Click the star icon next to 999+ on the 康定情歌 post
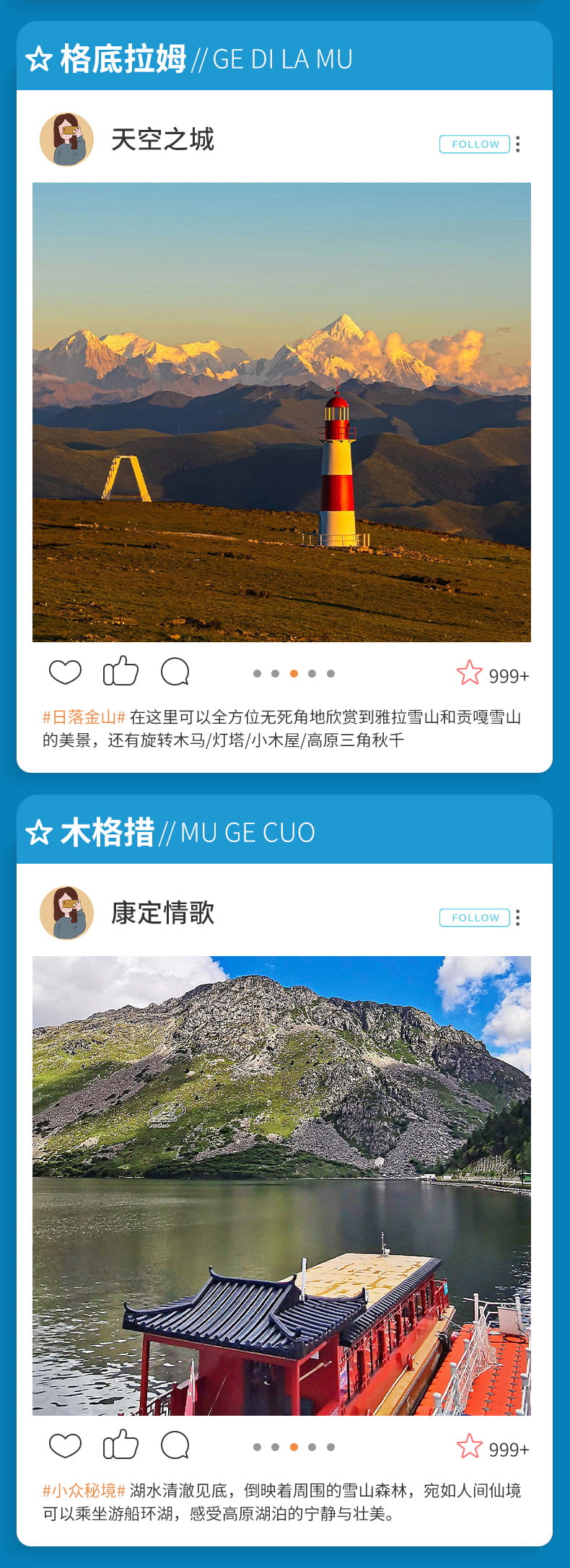The image size is (570, 1568). pyautogui.click(x=470, y=1446)
